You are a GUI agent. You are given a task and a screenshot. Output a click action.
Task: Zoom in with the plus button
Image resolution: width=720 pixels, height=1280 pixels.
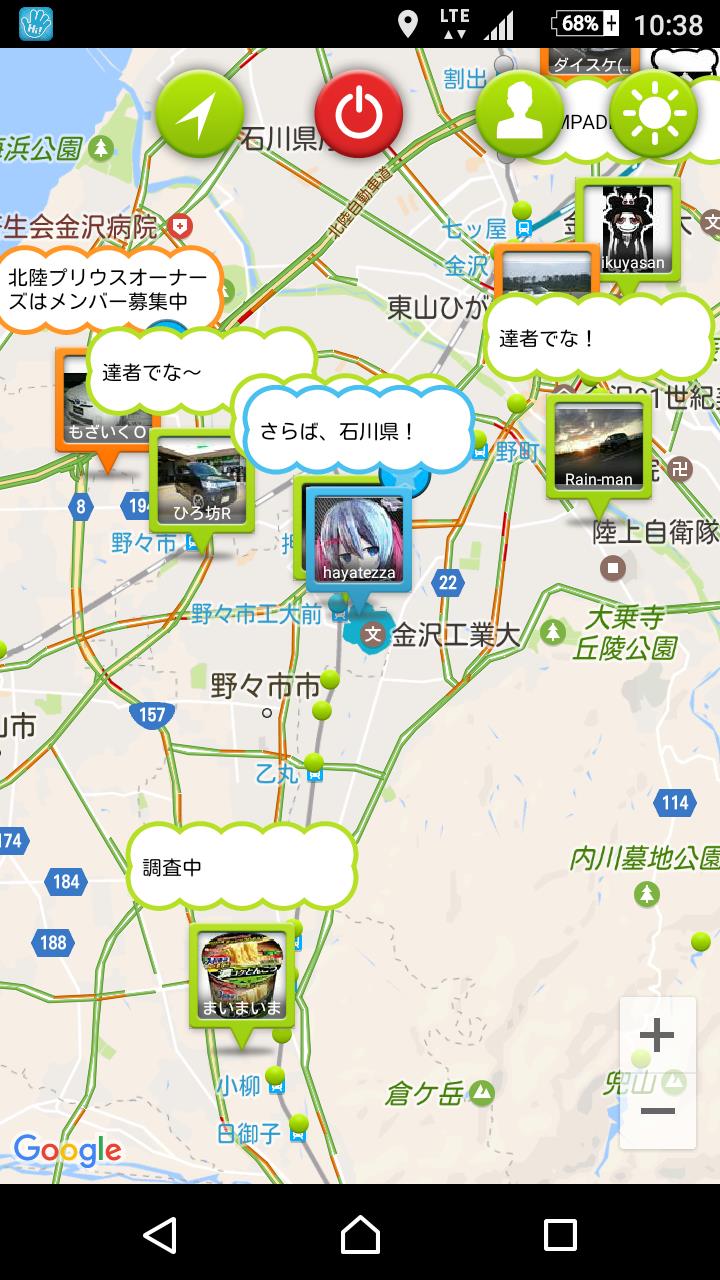[657, 1036]
